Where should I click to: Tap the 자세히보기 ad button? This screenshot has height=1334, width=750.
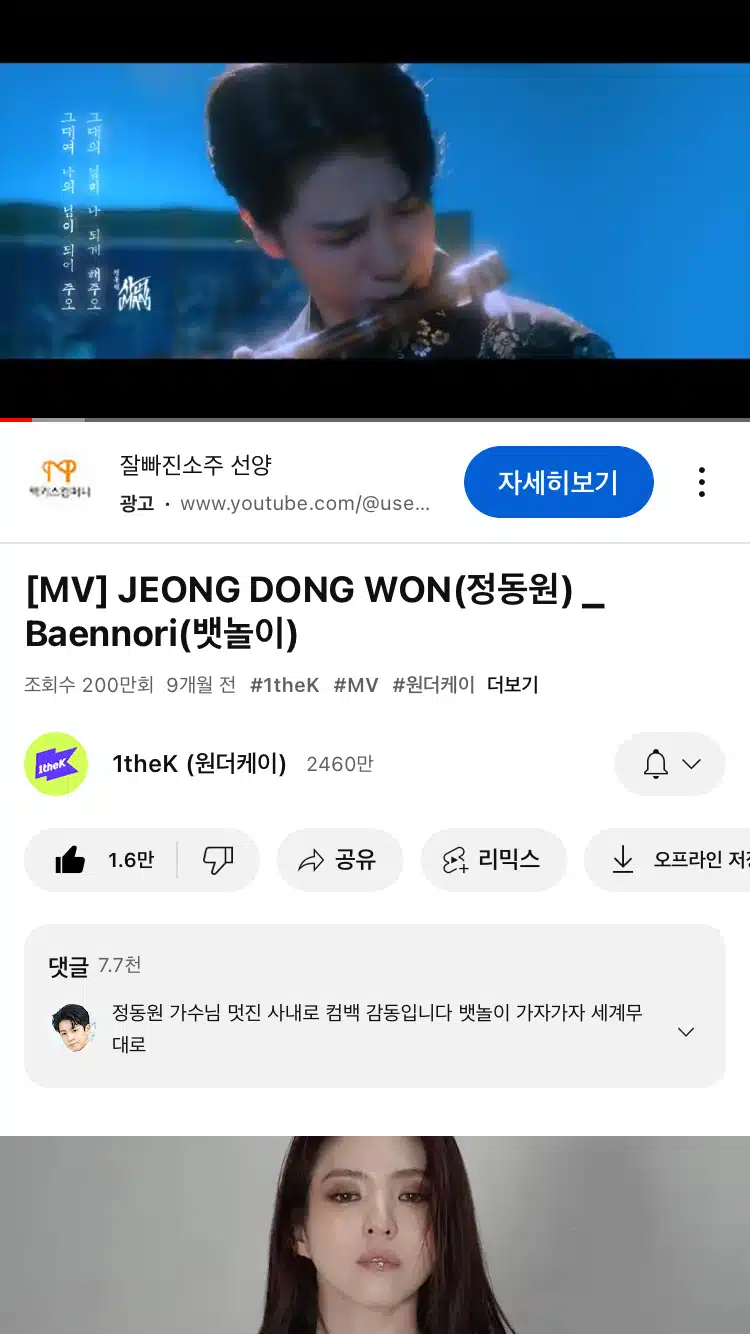(x=558, y=482)
